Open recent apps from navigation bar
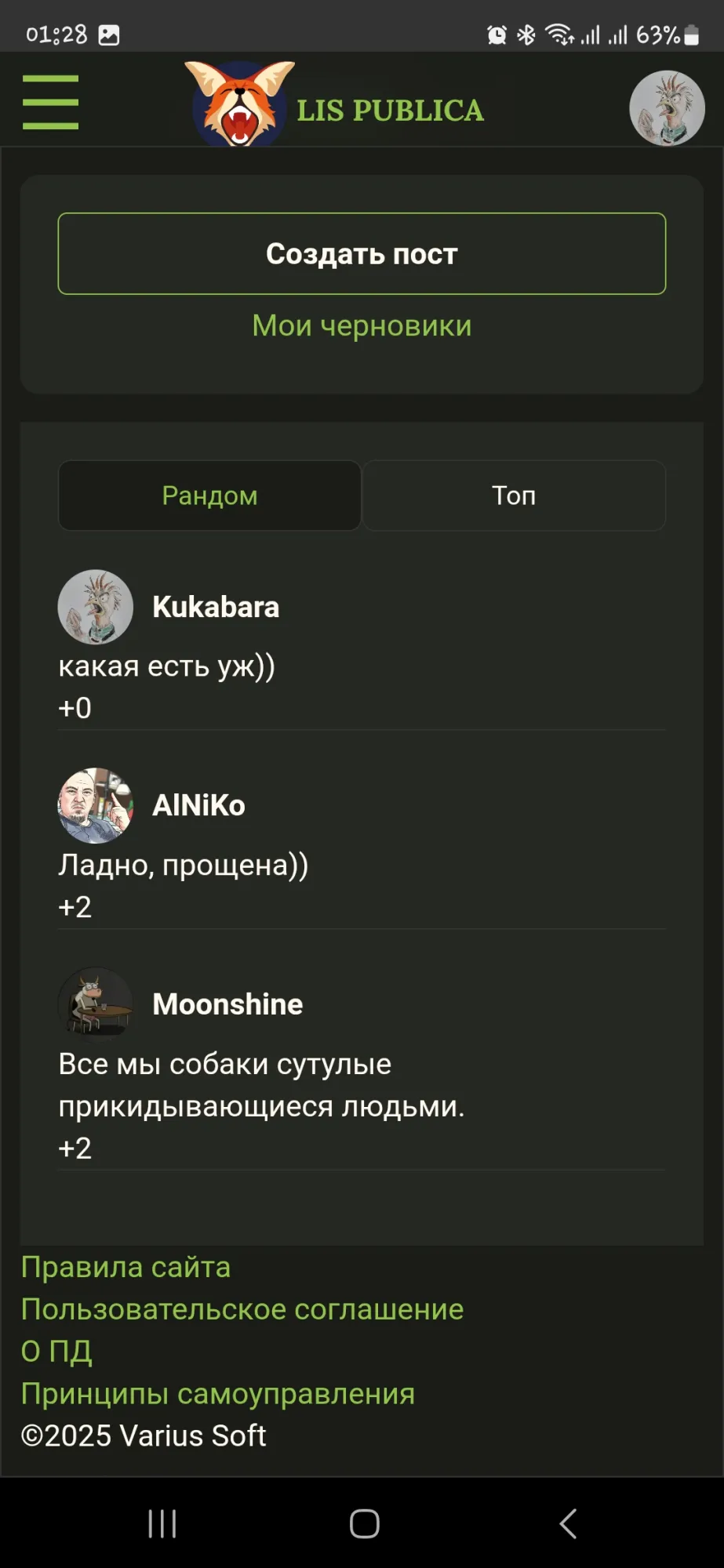The height and width of the screenshot is (1568, 724). [x=162, y=1524]
